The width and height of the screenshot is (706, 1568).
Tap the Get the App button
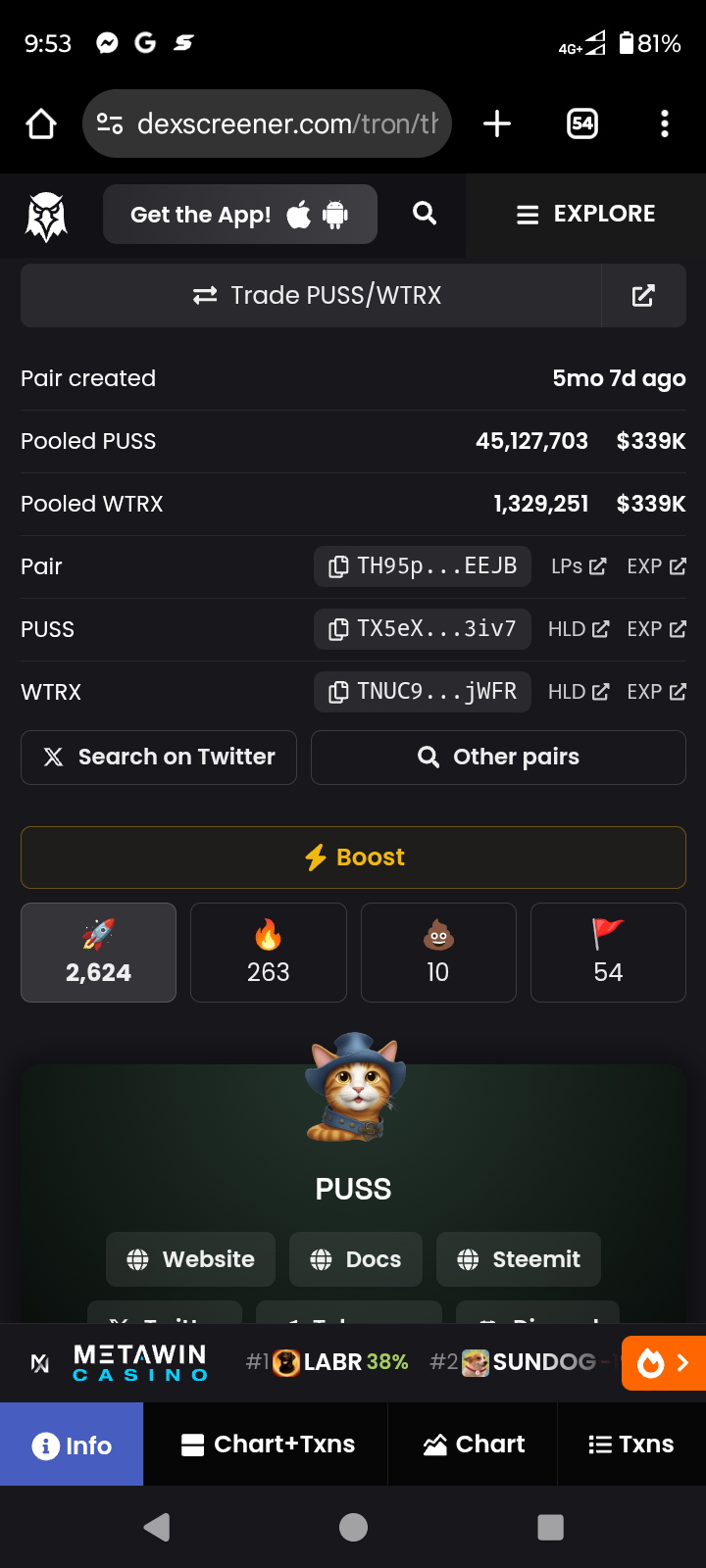239,214
